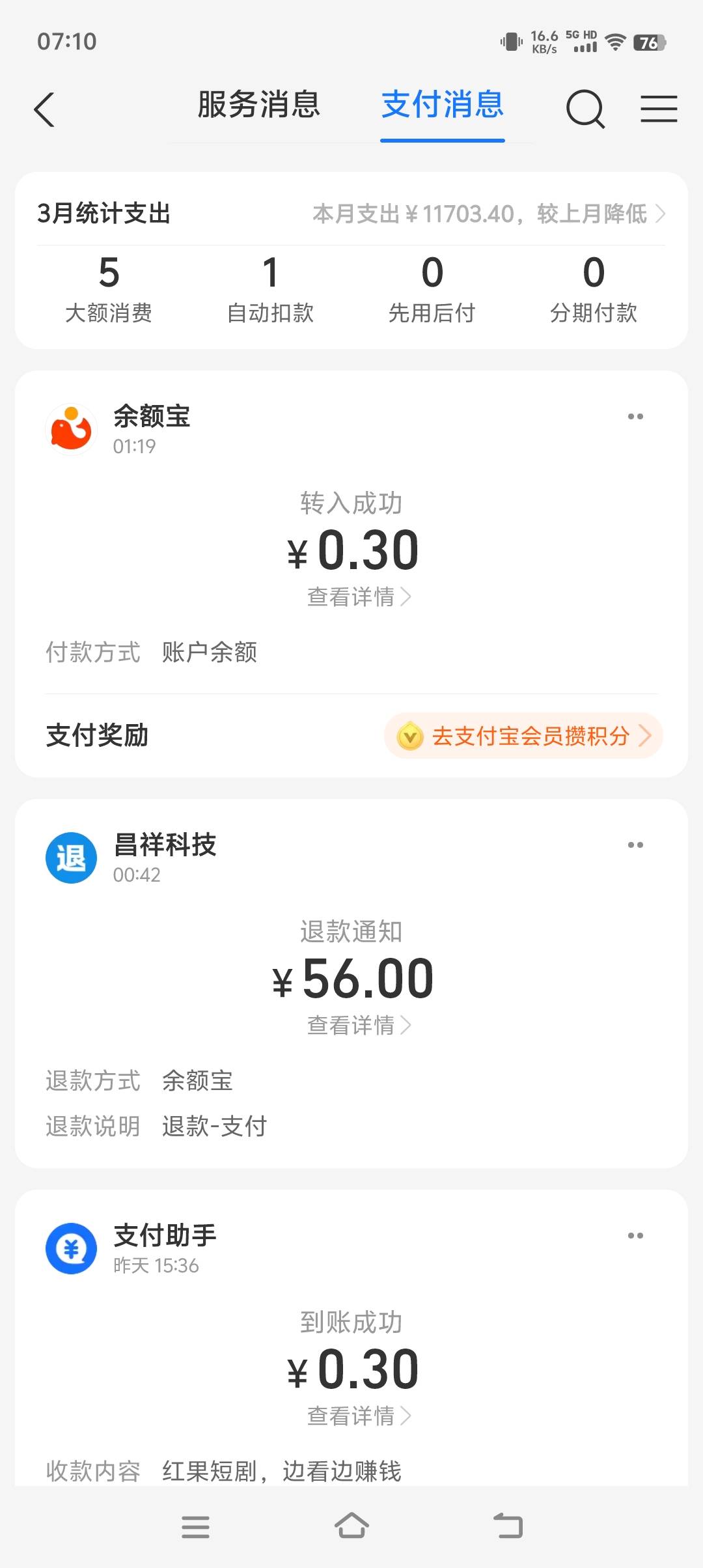Go back using the top-left arrow
This screenshot has height=1568, width=703.
44,109
